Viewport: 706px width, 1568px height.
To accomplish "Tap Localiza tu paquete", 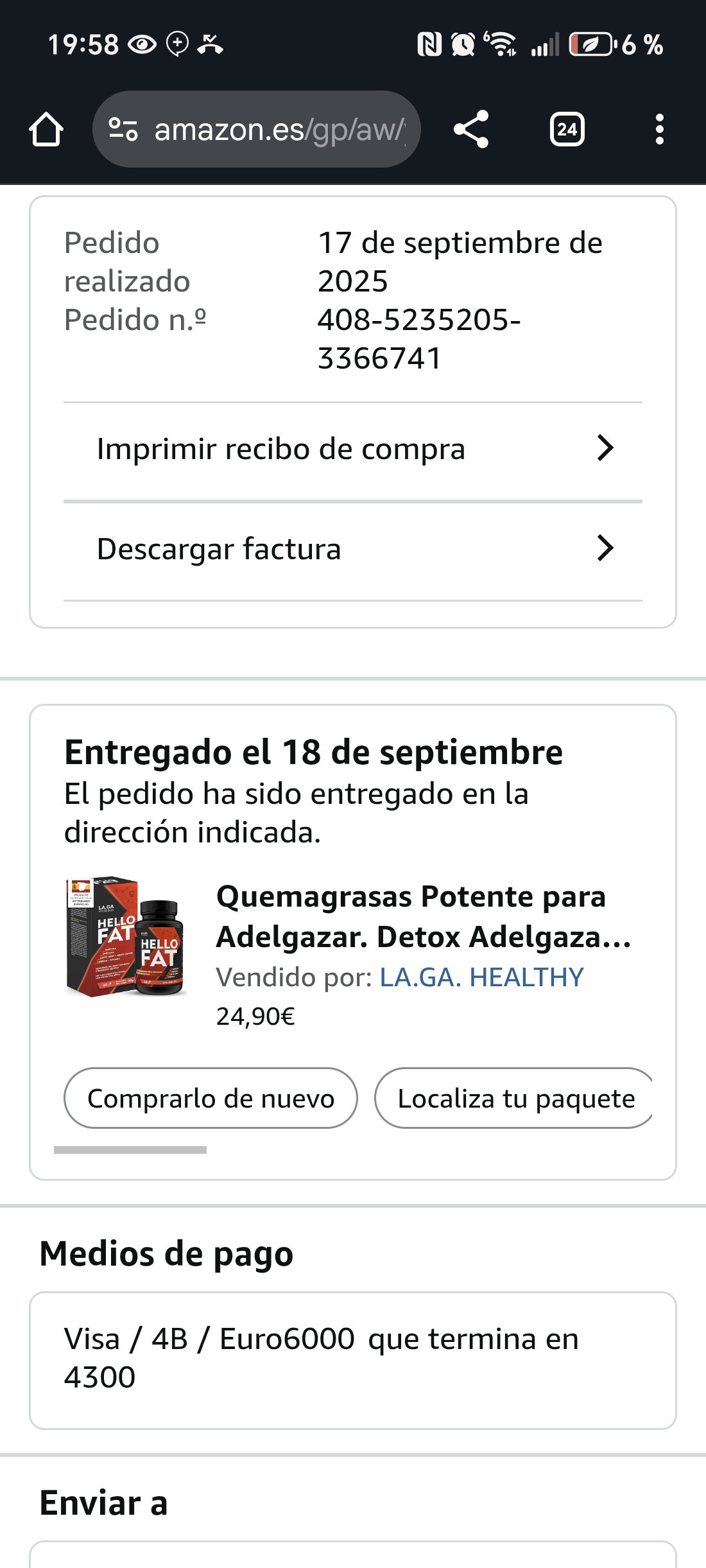I will [x=515, y=1098].
